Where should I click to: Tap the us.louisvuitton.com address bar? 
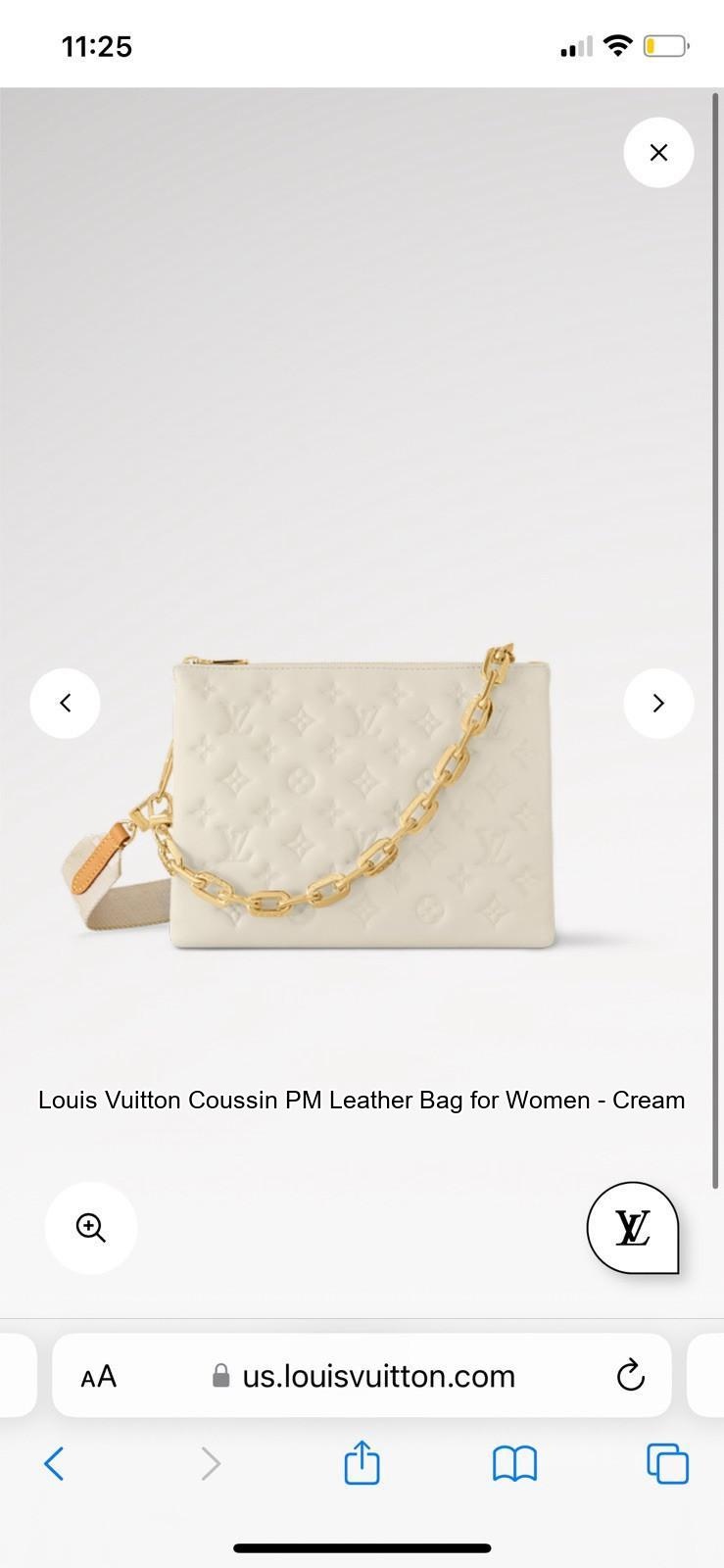pyautogui.click(x=377, y=1377)
